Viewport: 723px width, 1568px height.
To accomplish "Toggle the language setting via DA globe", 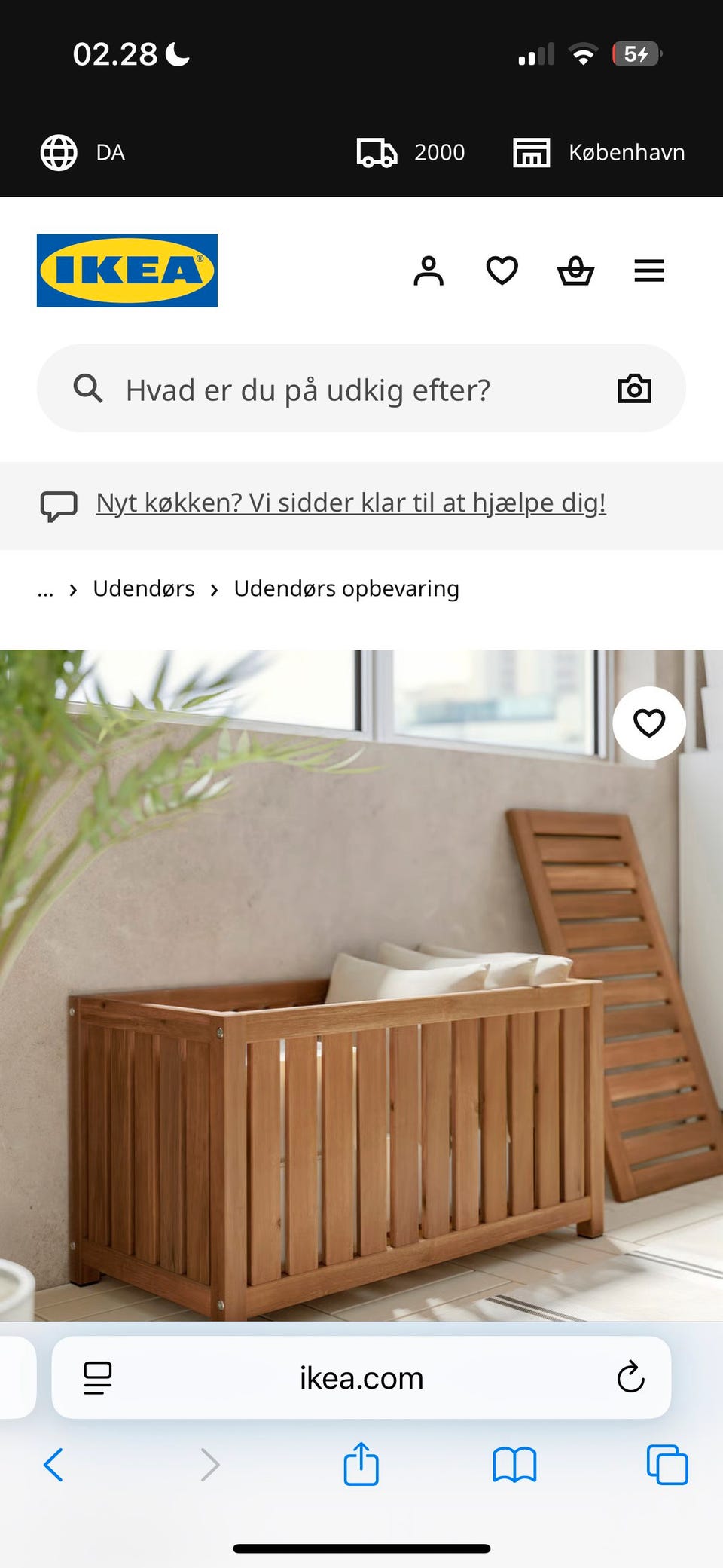I will click(59, 151).
